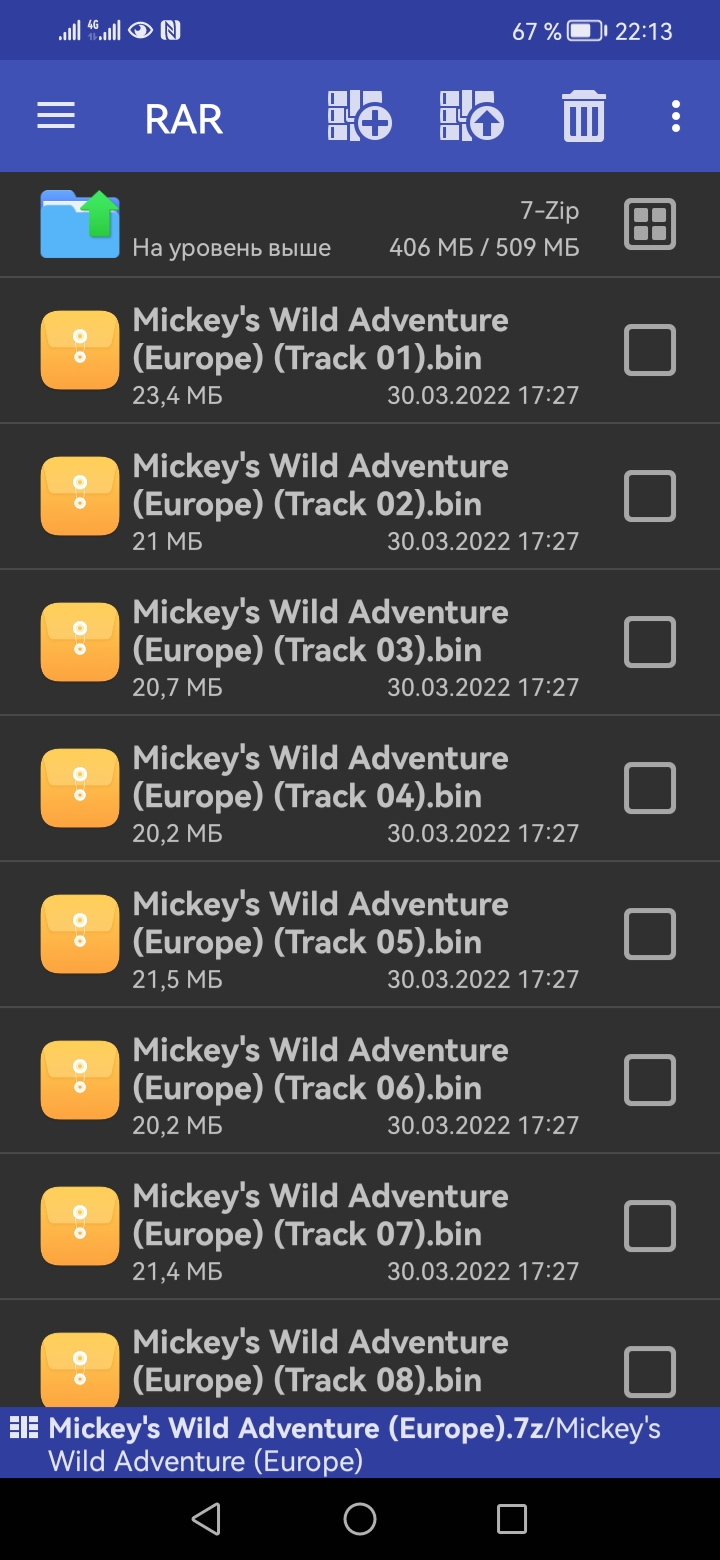Go back using system navigation bar

pos(206,1519)
